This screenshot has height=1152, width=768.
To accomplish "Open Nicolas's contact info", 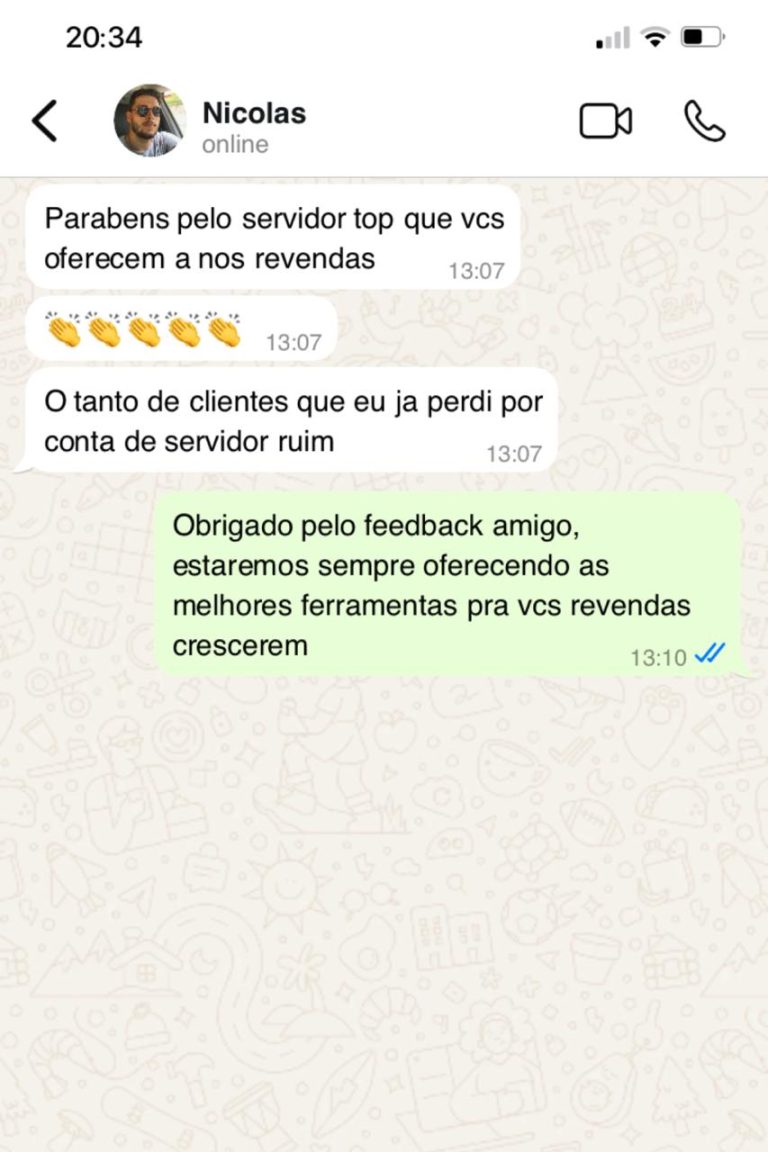I will (x=253, y=126).
